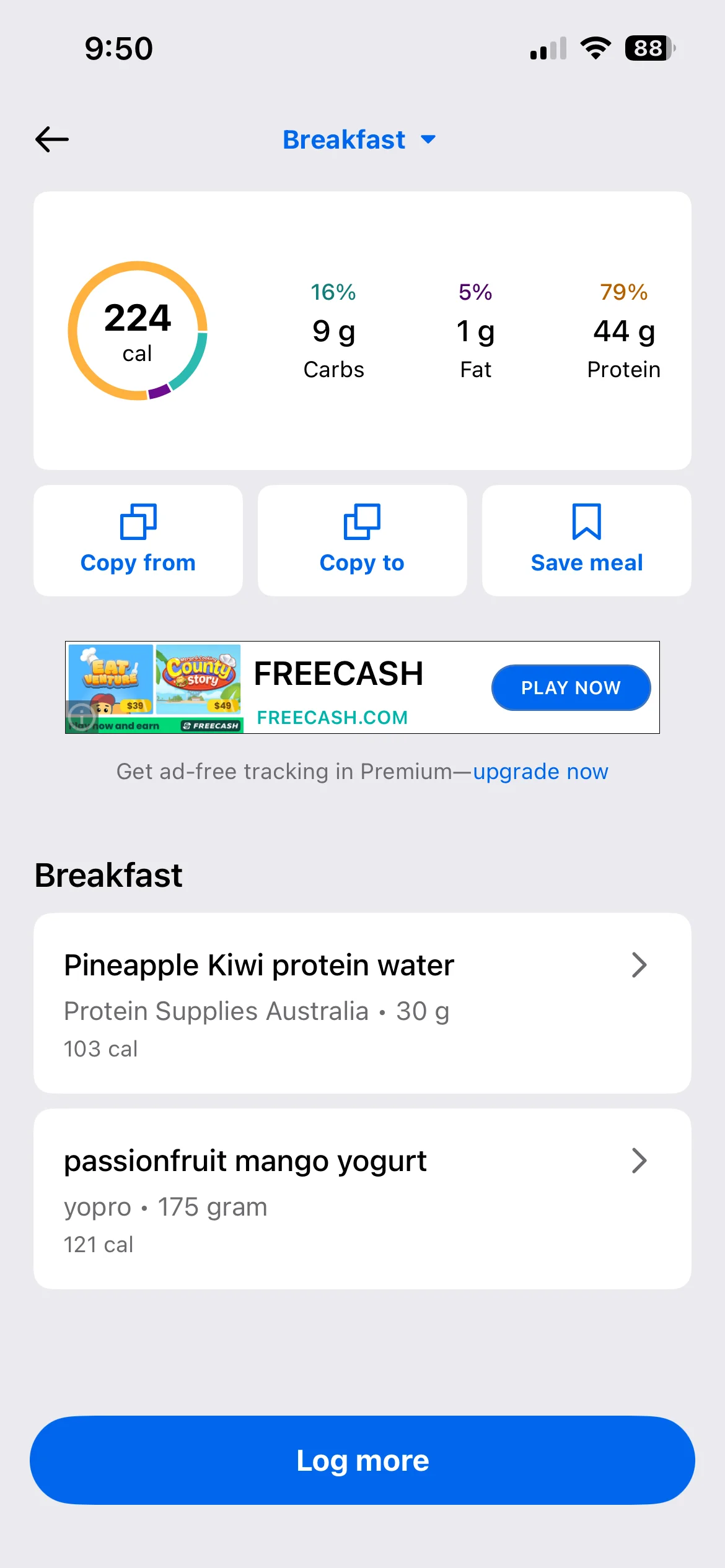Screen dimensions: 725x1568
Task: Open Pineapple Kiwi protein water entry
Action: point(362,1003)
